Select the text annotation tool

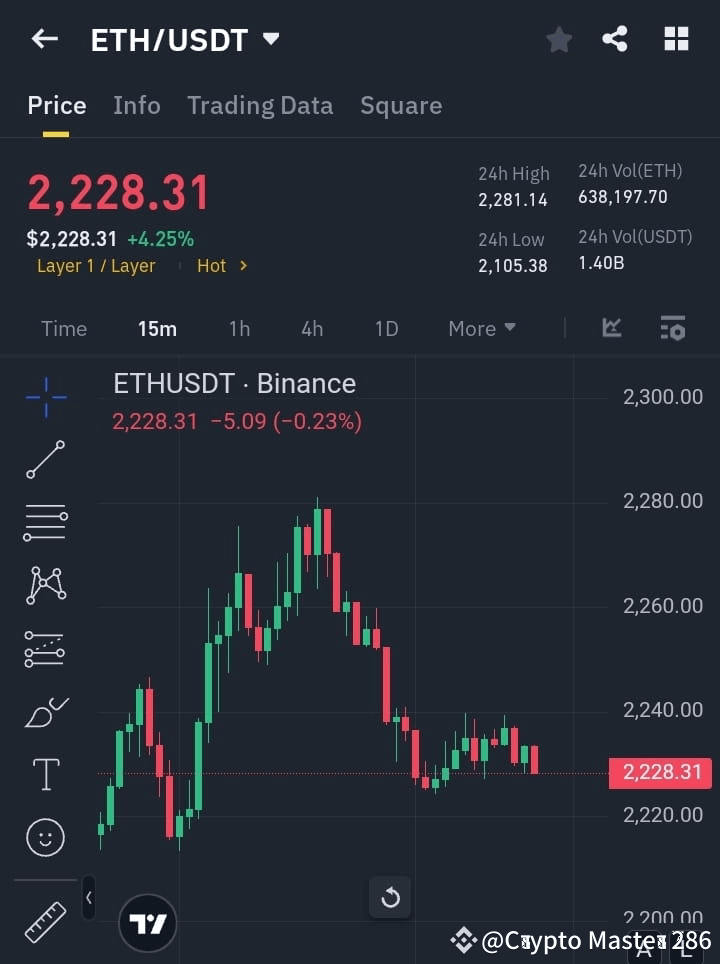(x=45, y=774)
